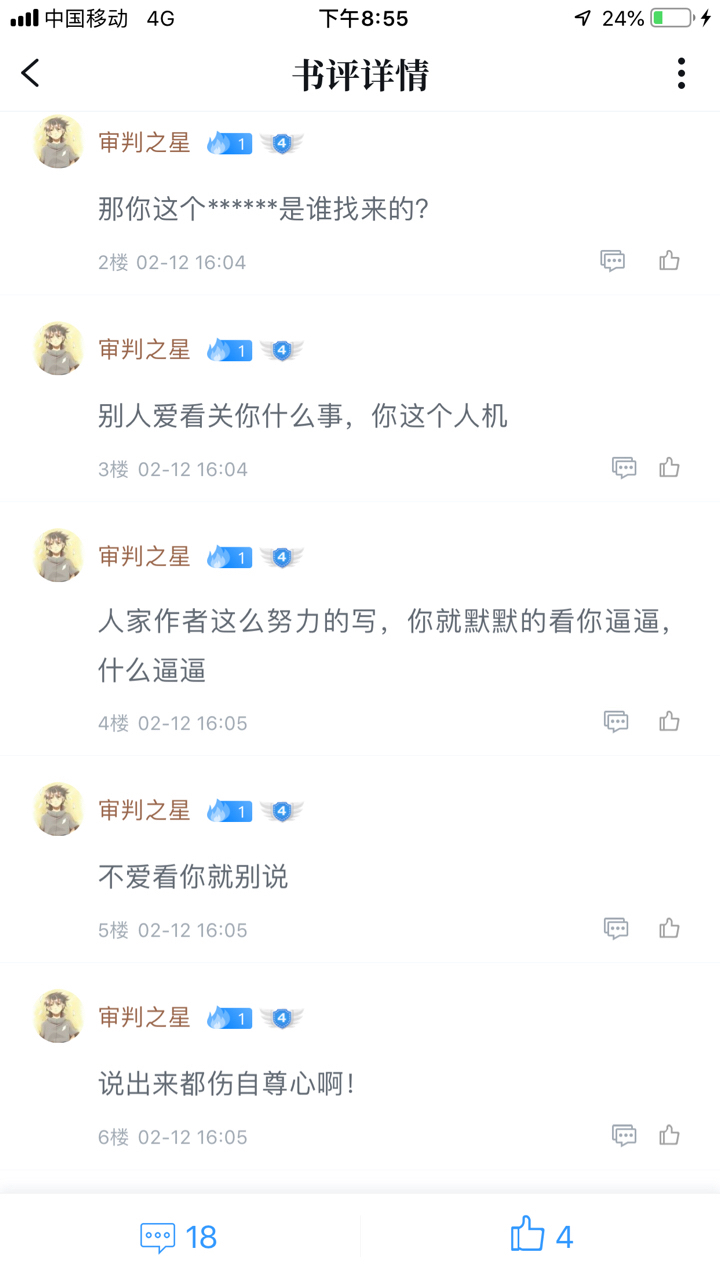The height and width of the screenshot is (1280, 720).
Task: Like the 6楼 comment
Action: (x=669, y=1136)
